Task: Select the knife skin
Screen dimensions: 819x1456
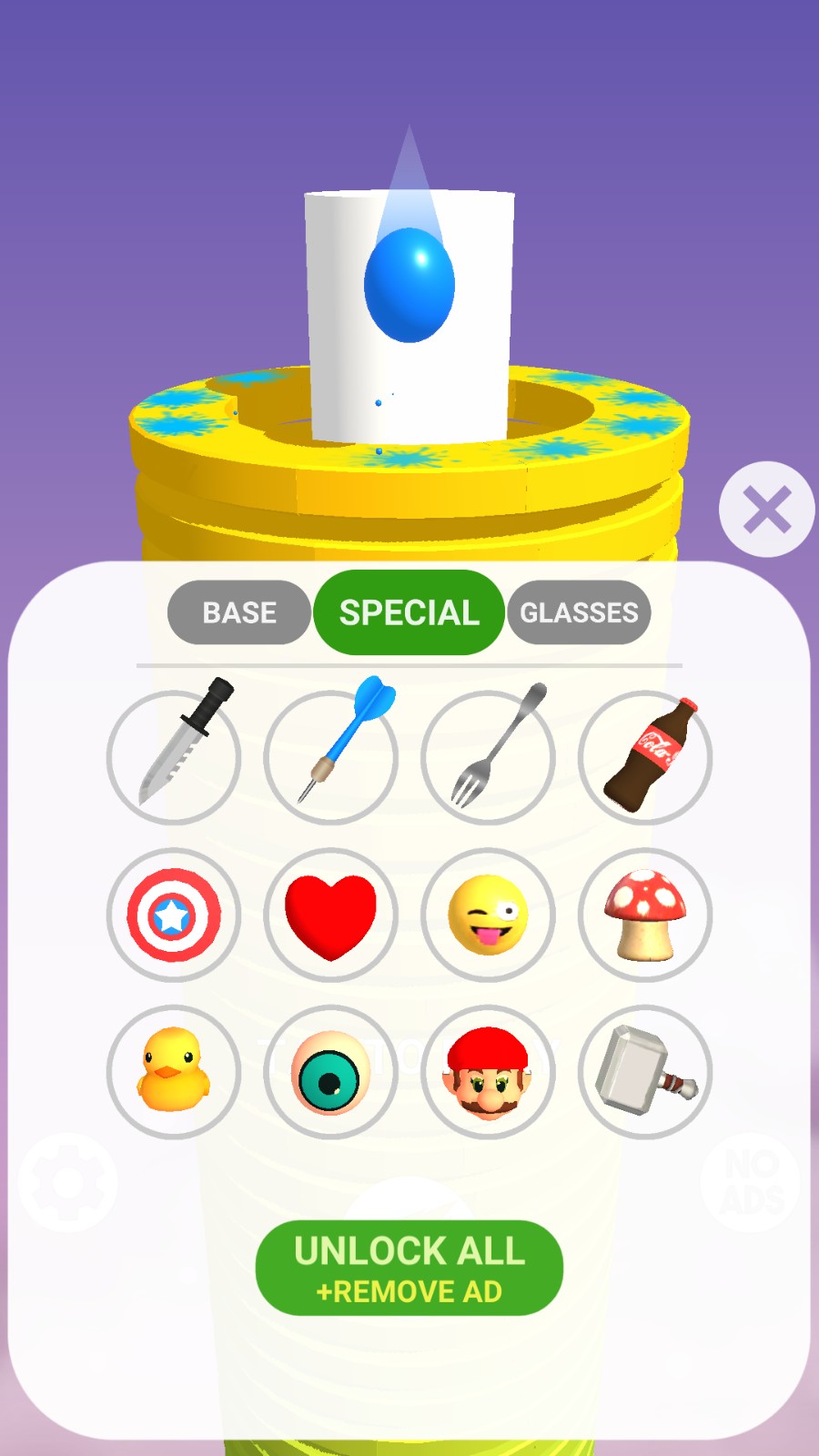Action: click(x=174, y=757)
